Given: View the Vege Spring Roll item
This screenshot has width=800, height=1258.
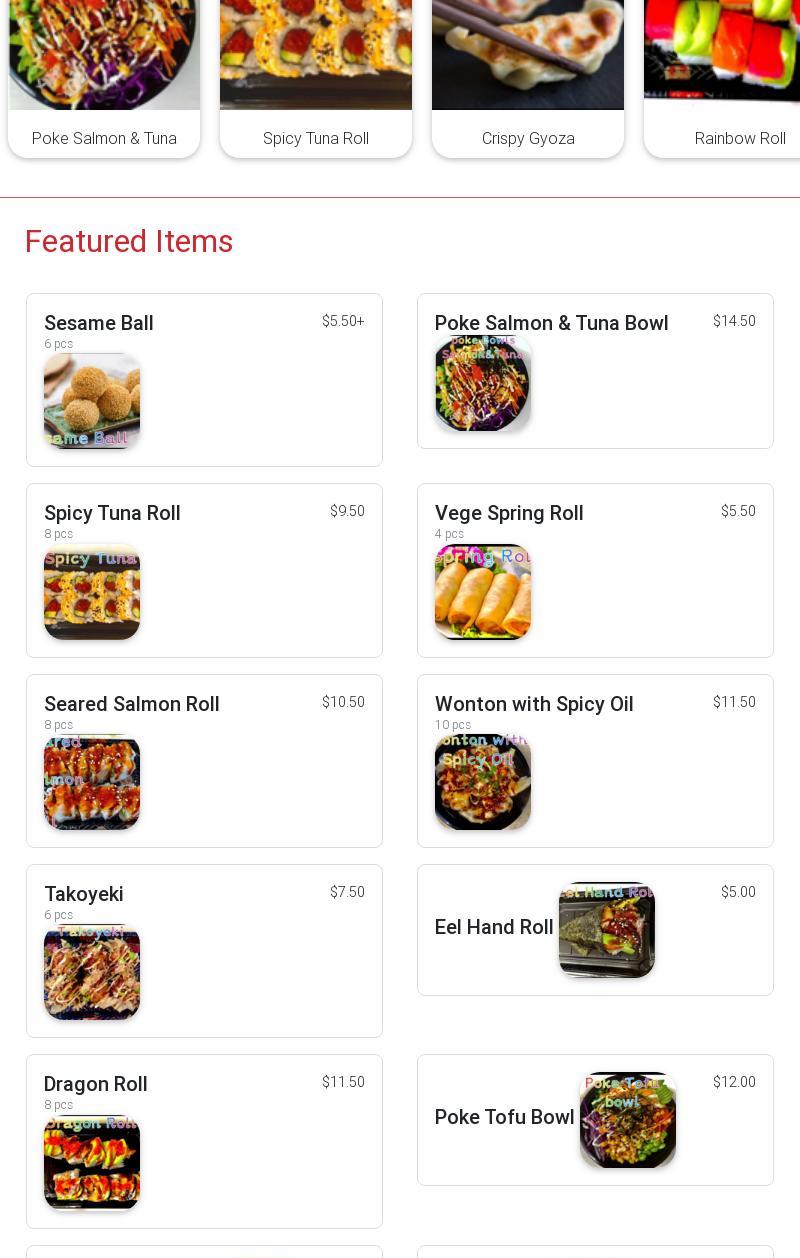Looking at the screenshot, I should 595,570.
